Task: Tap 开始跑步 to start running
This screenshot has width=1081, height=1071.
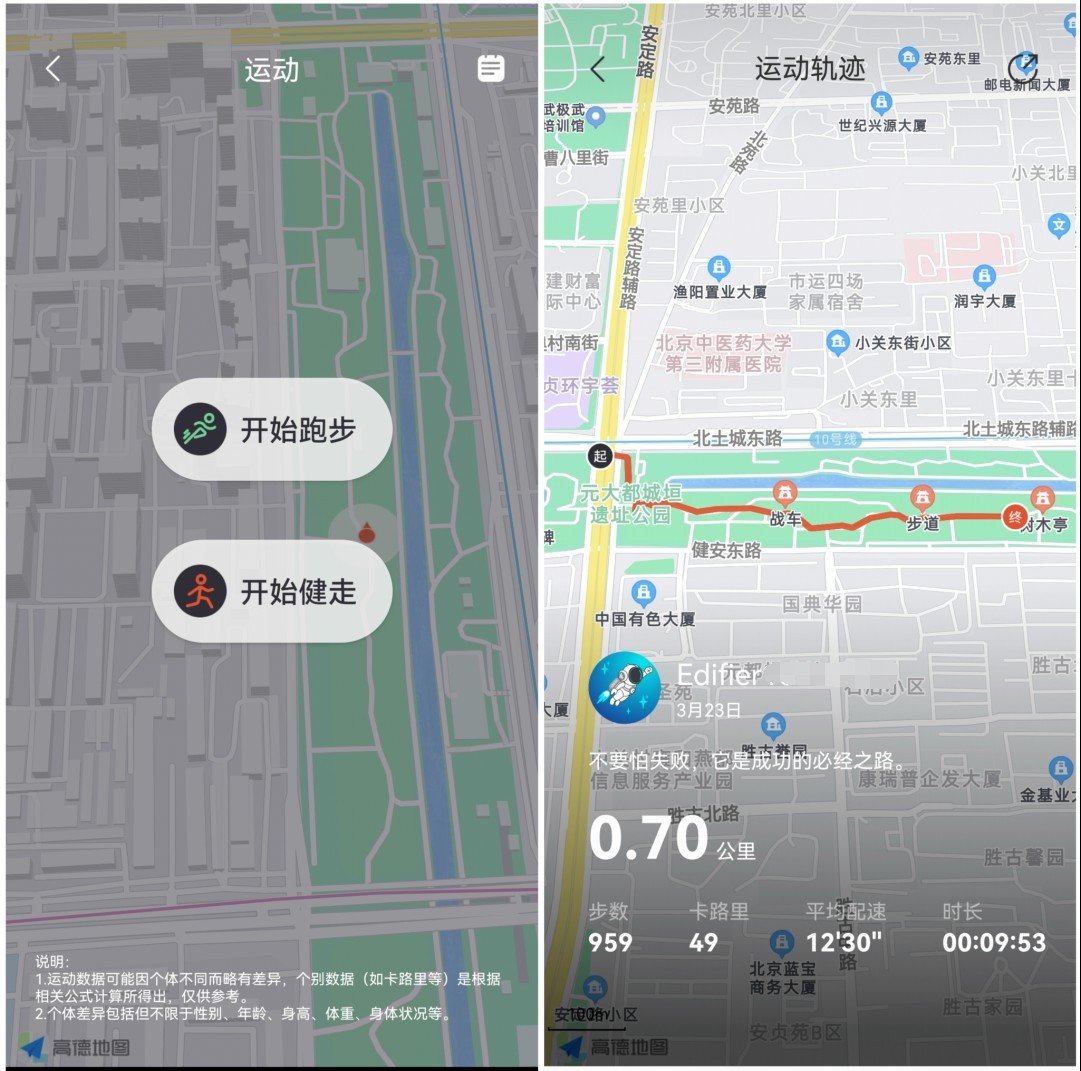Action: point(271,430)
